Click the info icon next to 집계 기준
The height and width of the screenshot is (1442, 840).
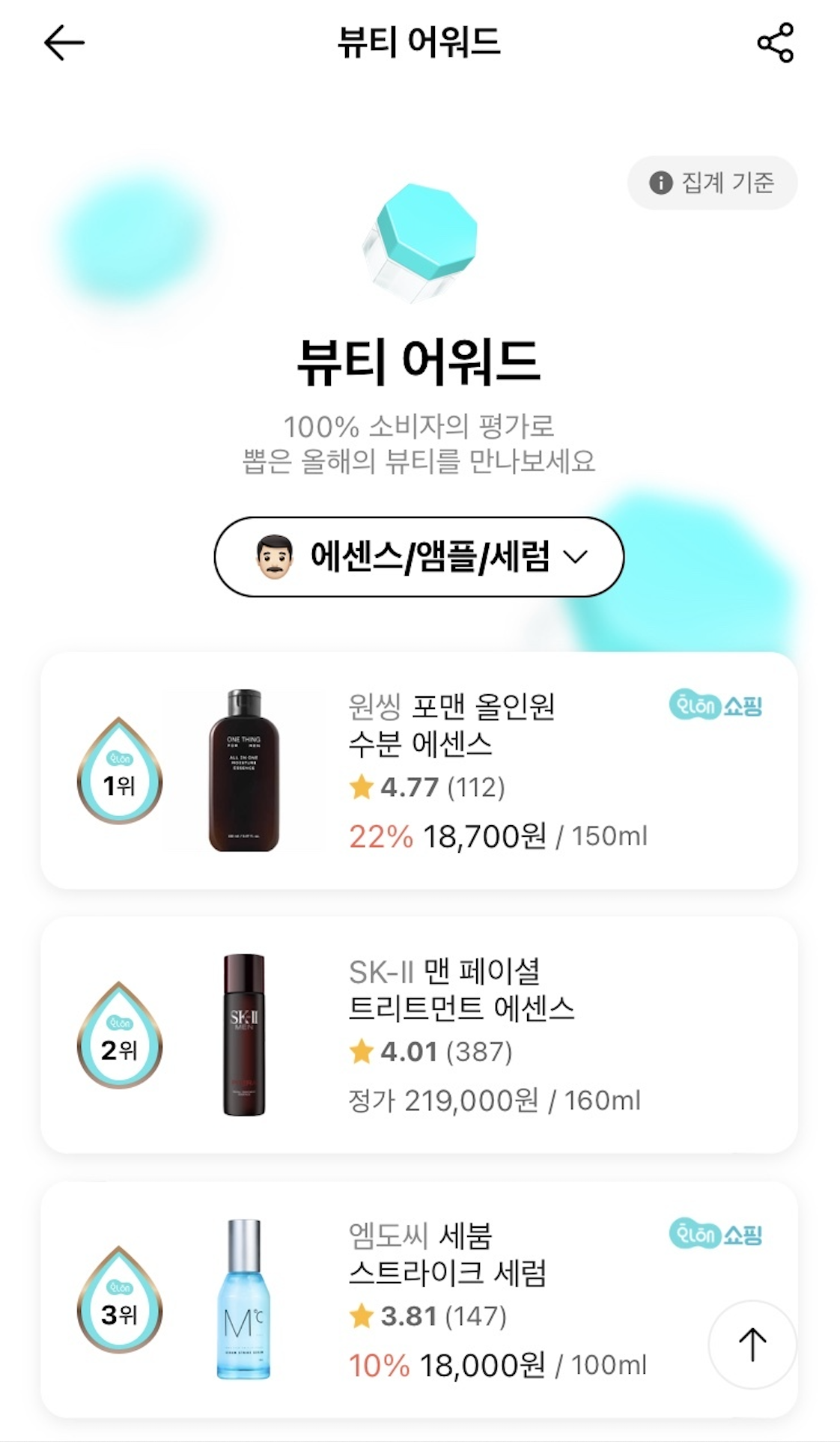click(663, 181)
